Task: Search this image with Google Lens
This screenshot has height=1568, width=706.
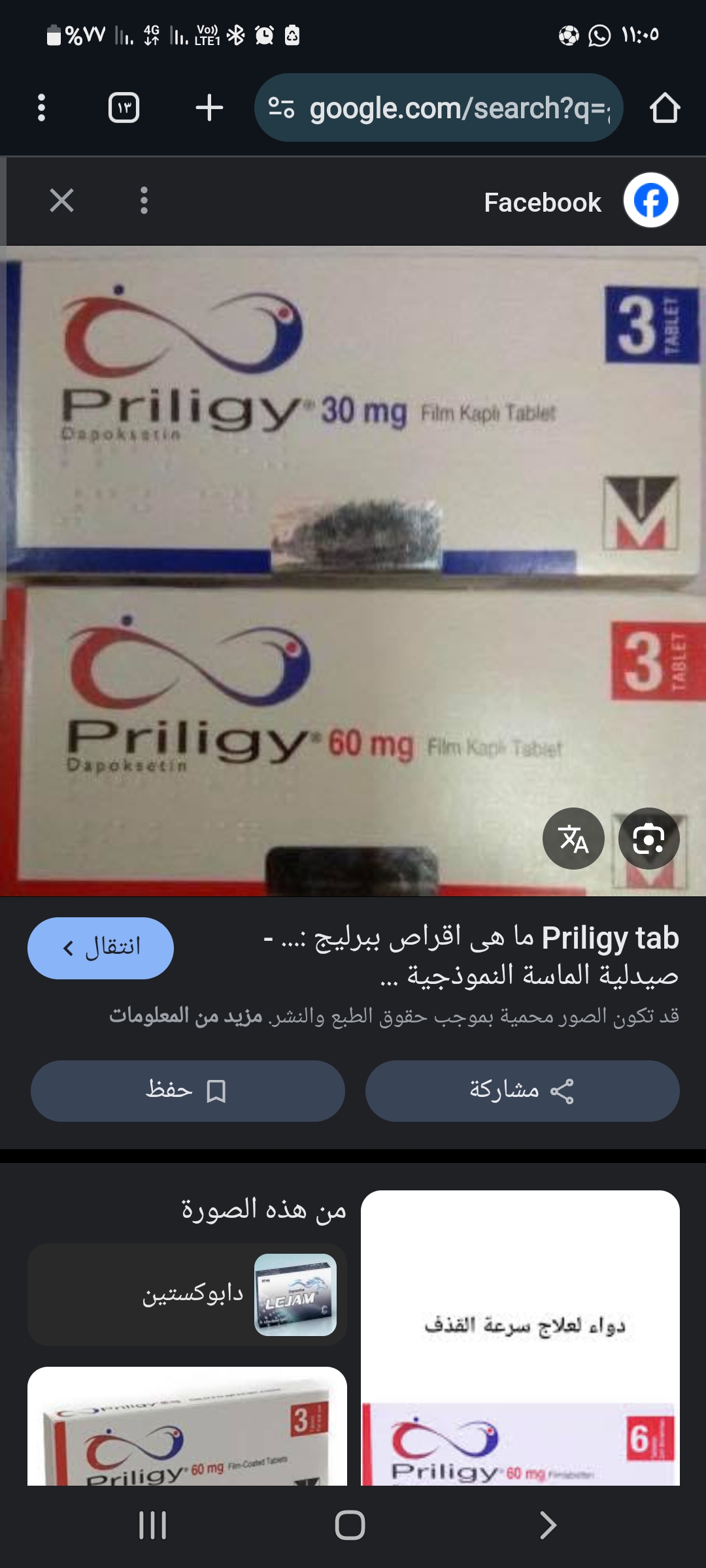Action: point(649,838)
